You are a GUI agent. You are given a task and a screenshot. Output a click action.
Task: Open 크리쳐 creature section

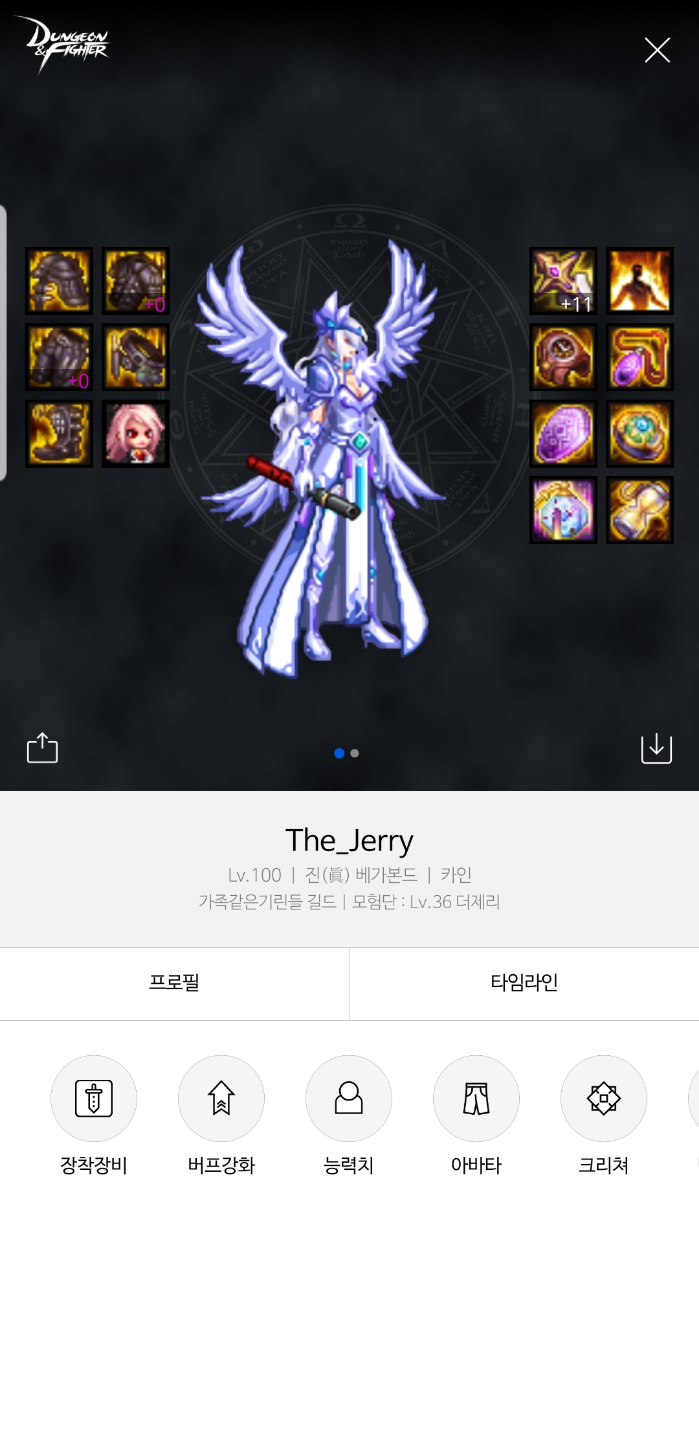603,1099
